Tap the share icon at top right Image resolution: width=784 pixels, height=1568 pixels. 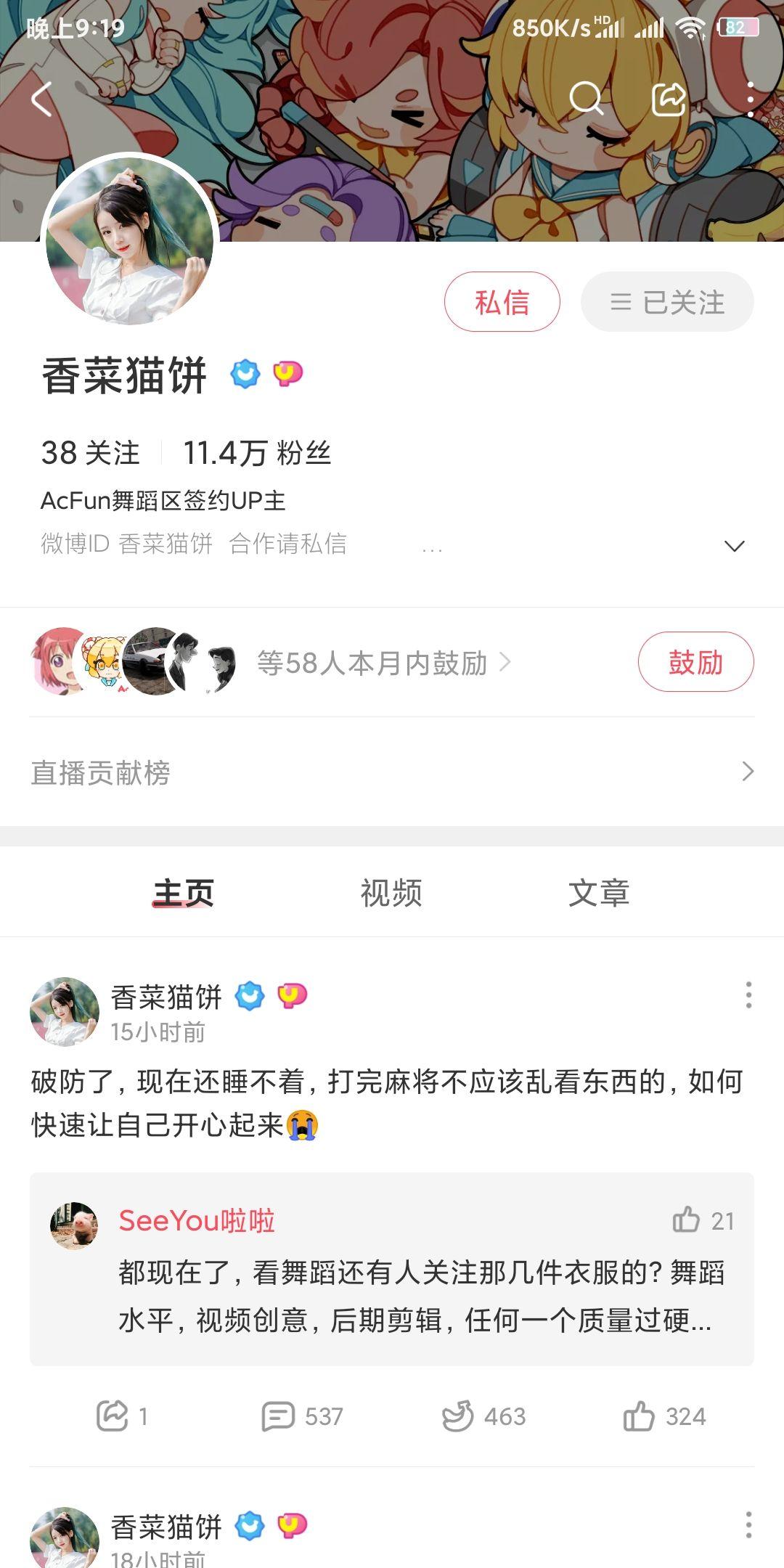[x=669, y=98]
